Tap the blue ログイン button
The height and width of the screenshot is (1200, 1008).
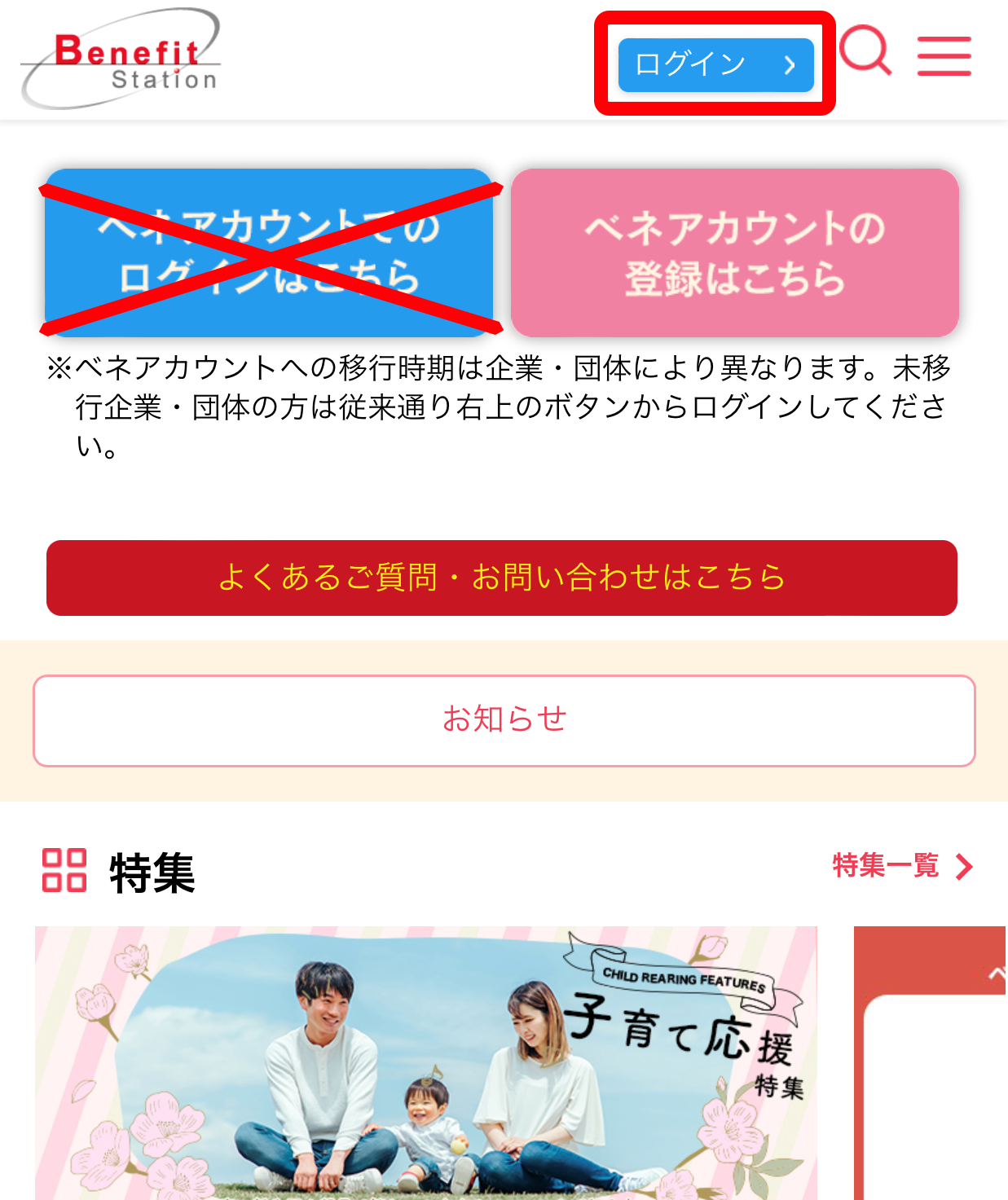[x=715, y=64]
